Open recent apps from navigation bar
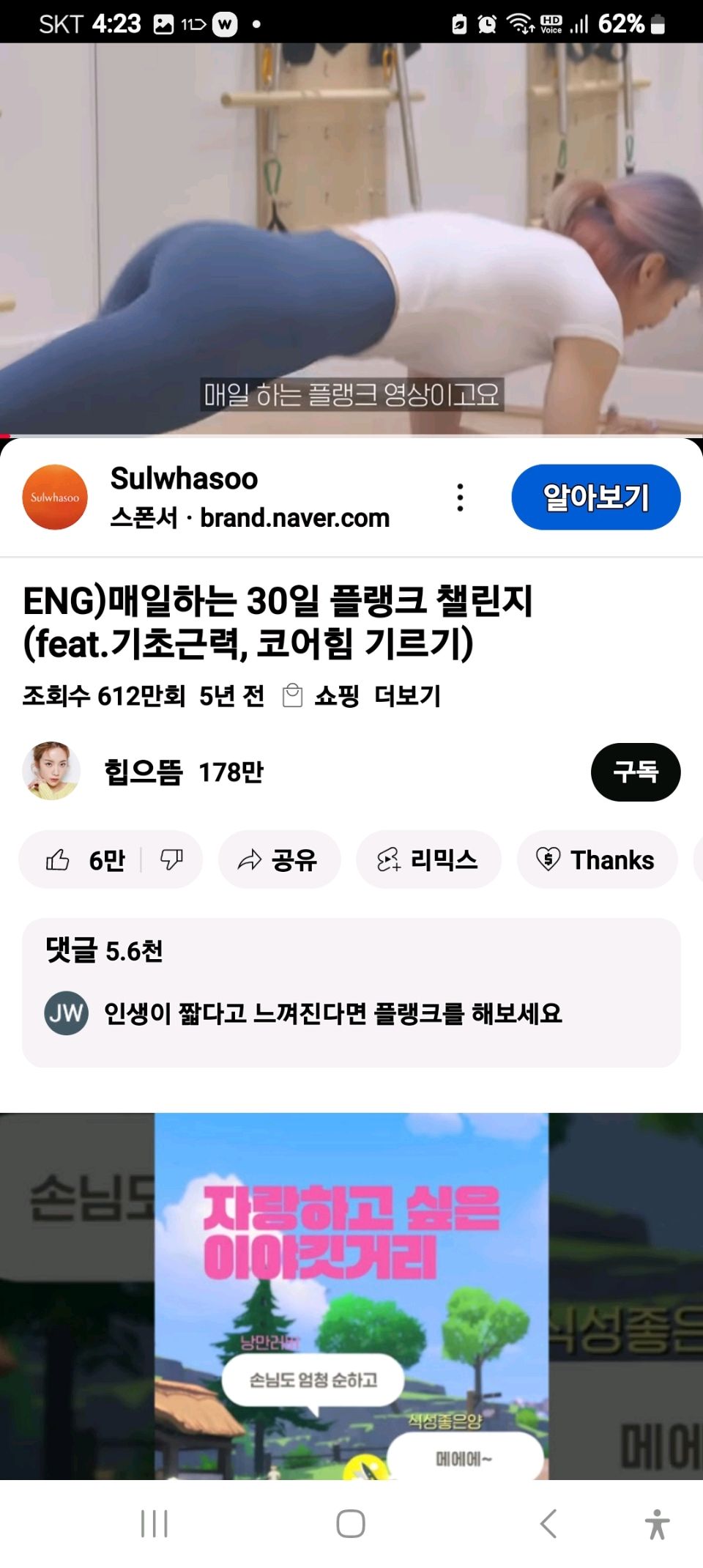 pos(155,1524)
